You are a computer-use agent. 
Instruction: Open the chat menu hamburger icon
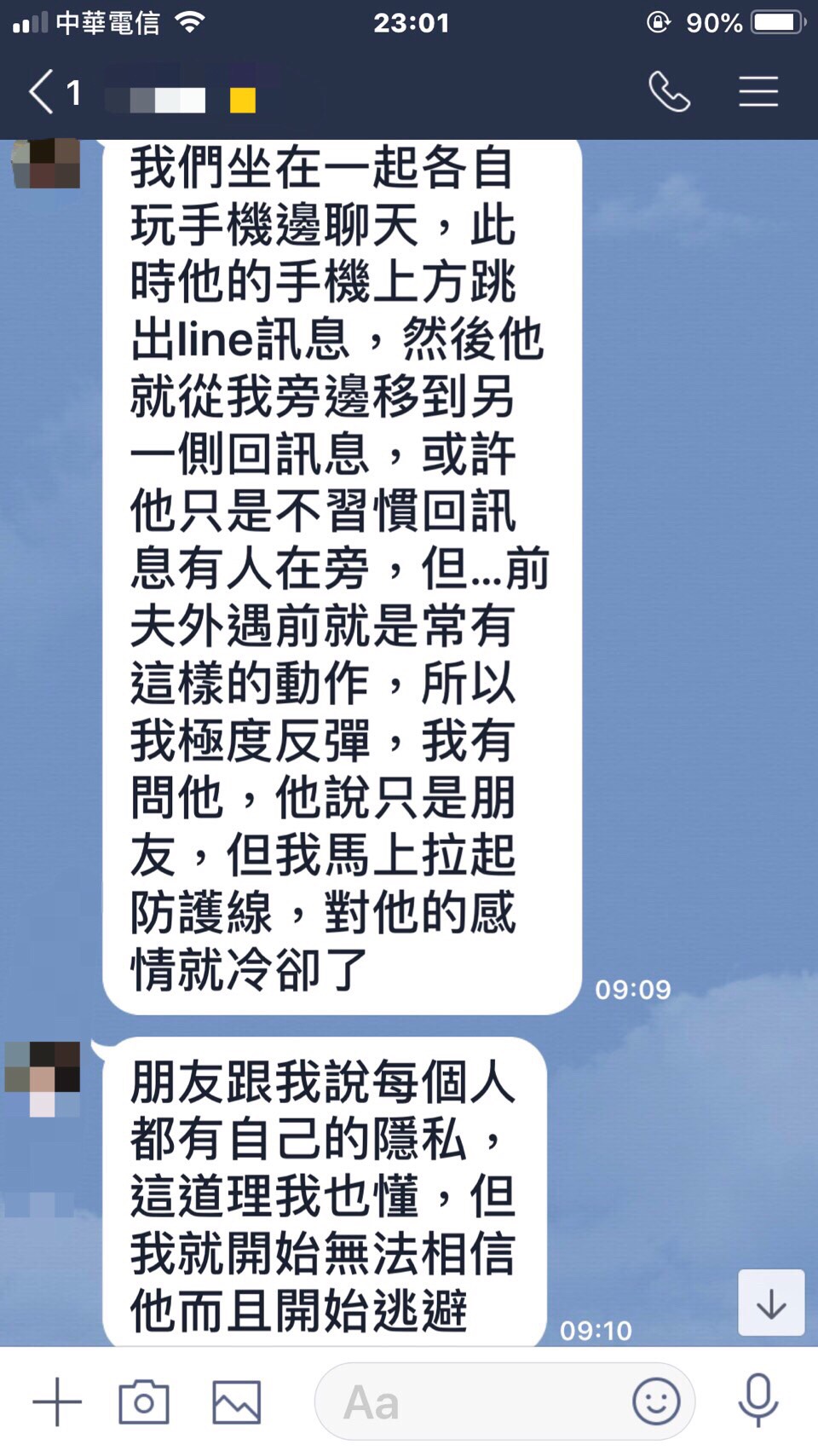coord(758,92)
